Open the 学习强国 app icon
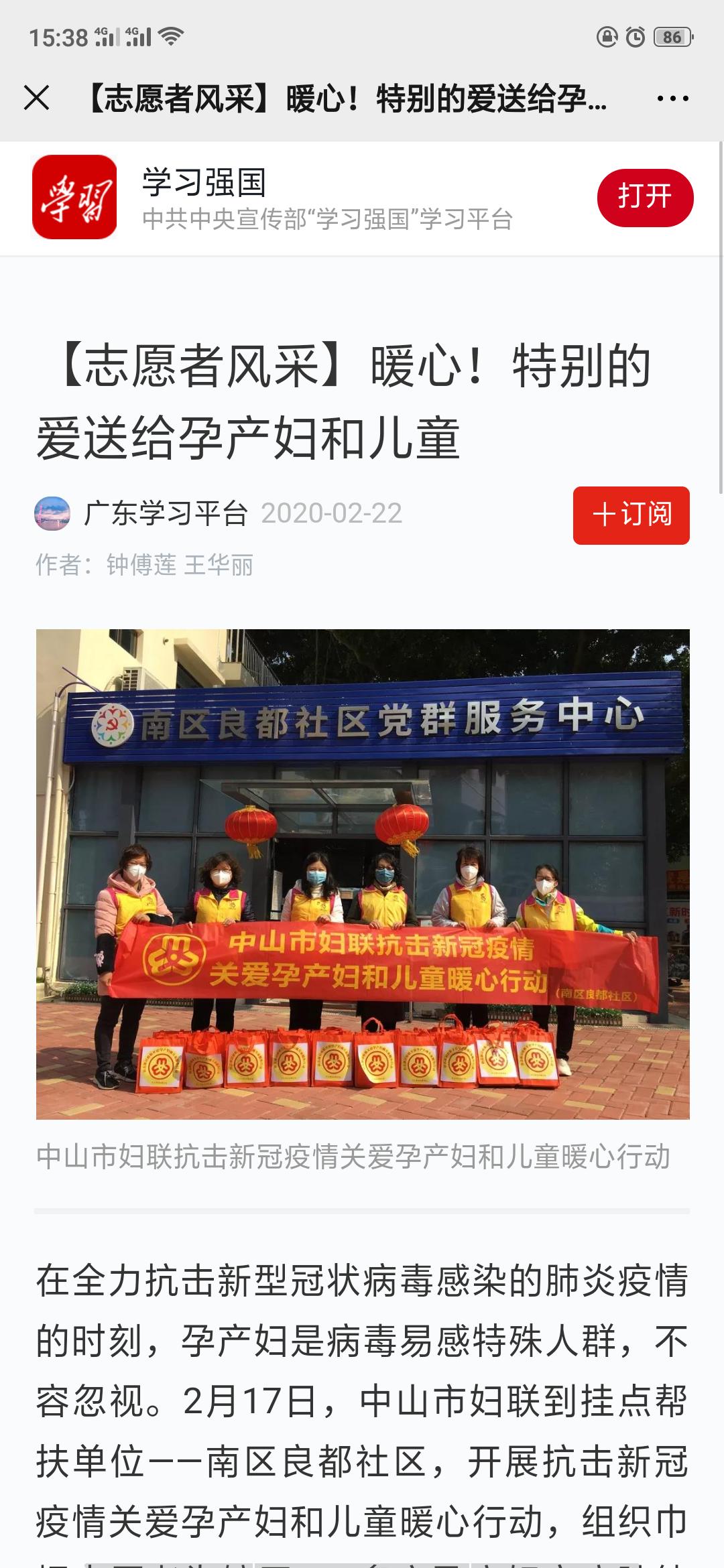Viewport: 724px width, 1568px height. [74, 198]
